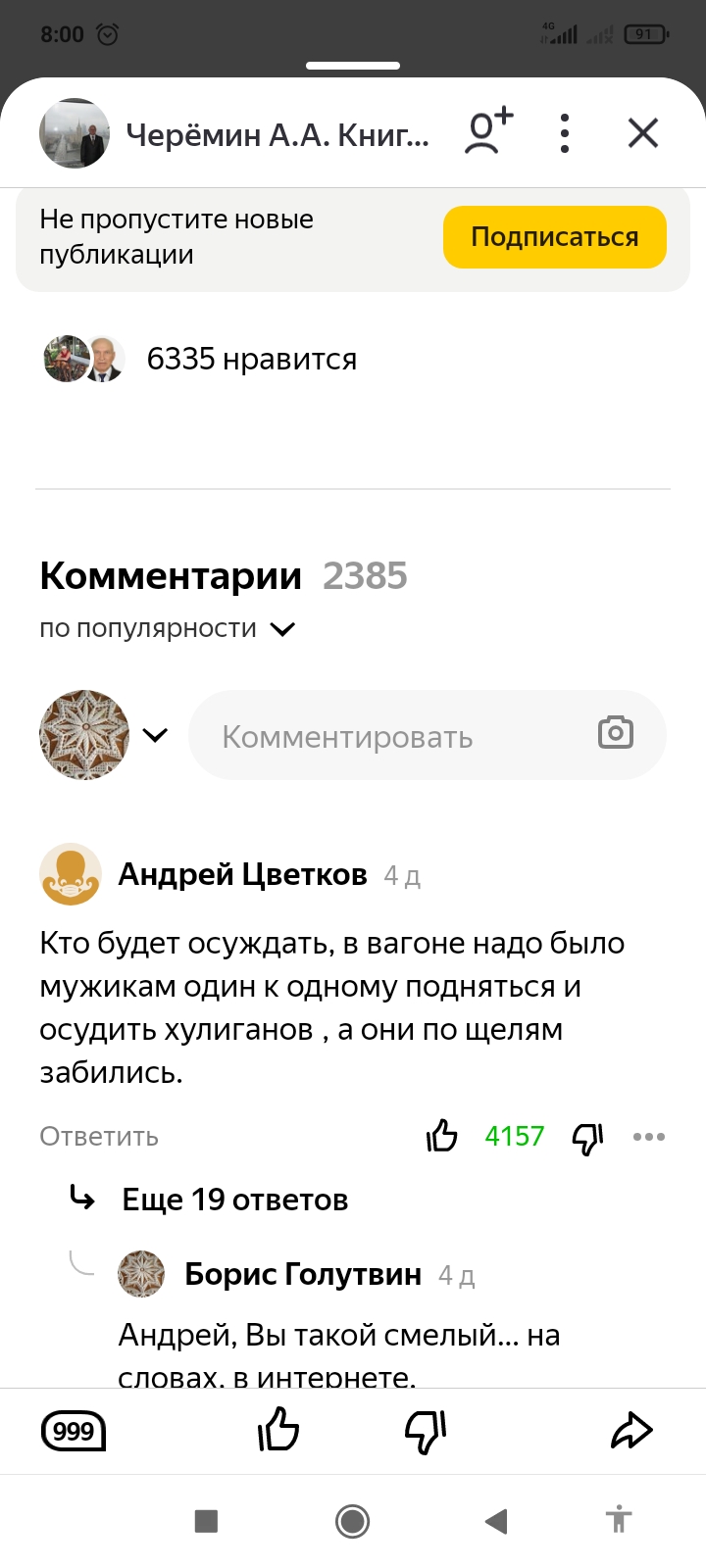The image size is (706, 1568).
Task: Go back with system navigation triangle
Action: [496, 1521]
